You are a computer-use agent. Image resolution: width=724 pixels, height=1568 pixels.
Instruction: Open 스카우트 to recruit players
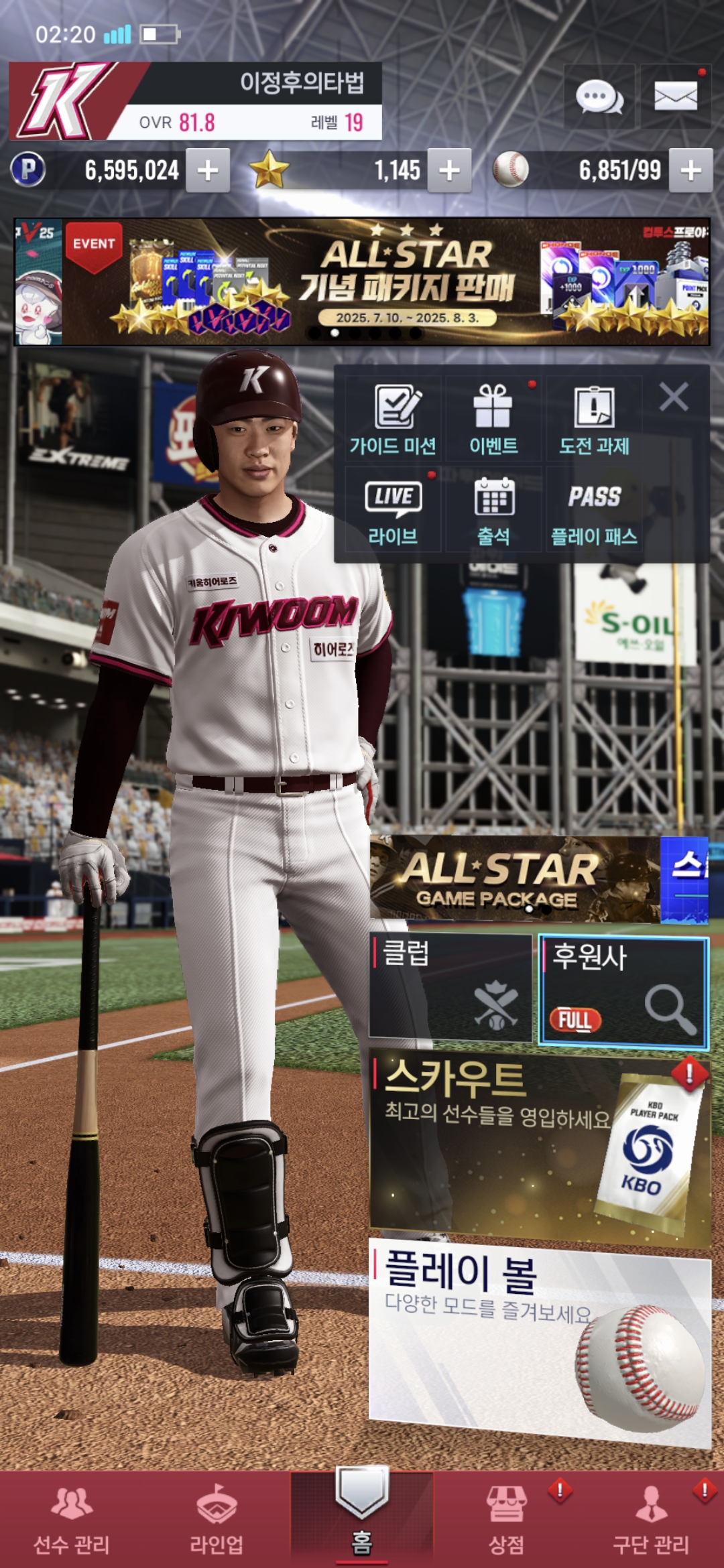(x=540, y=1147)
